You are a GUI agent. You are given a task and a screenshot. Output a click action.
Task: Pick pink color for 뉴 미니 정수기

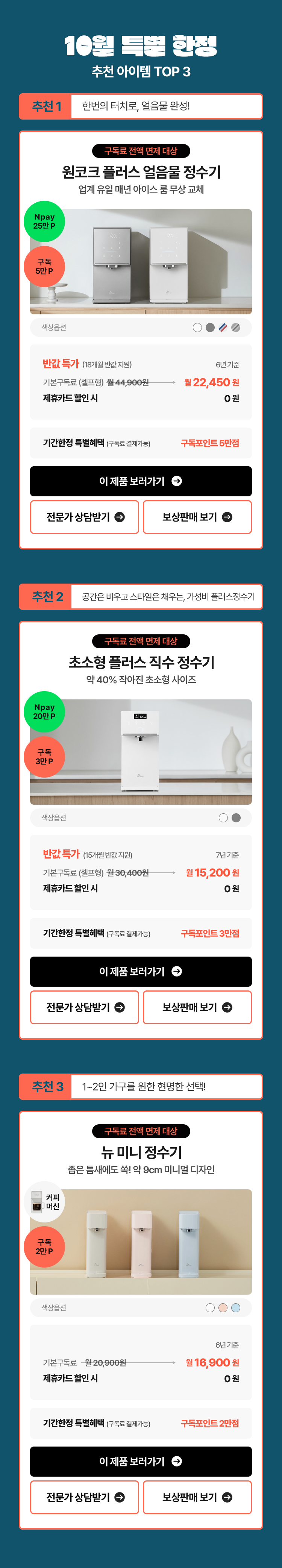click(223, 1307)
